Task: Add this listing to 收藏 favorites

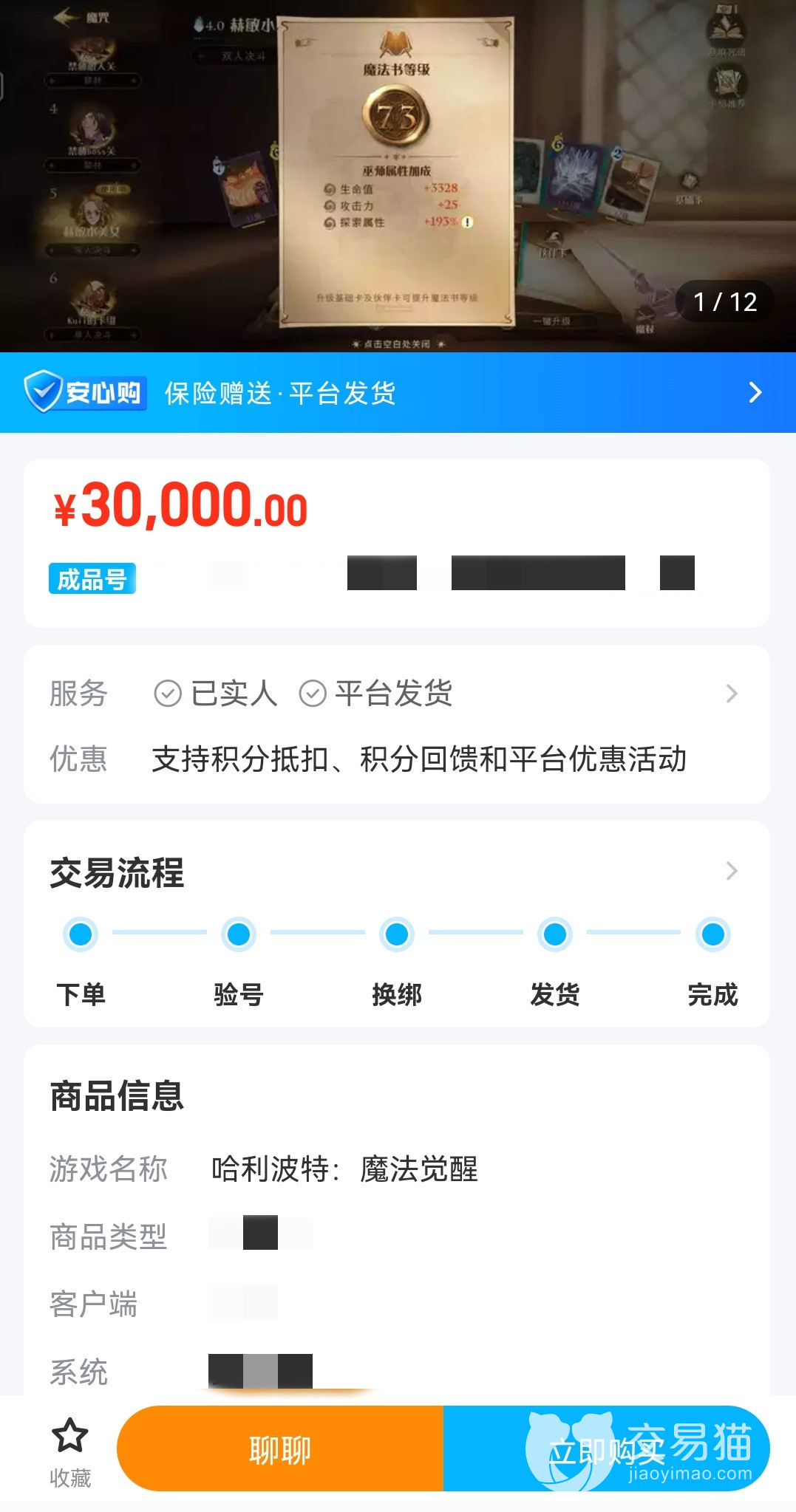Action: pos(70,1451)
